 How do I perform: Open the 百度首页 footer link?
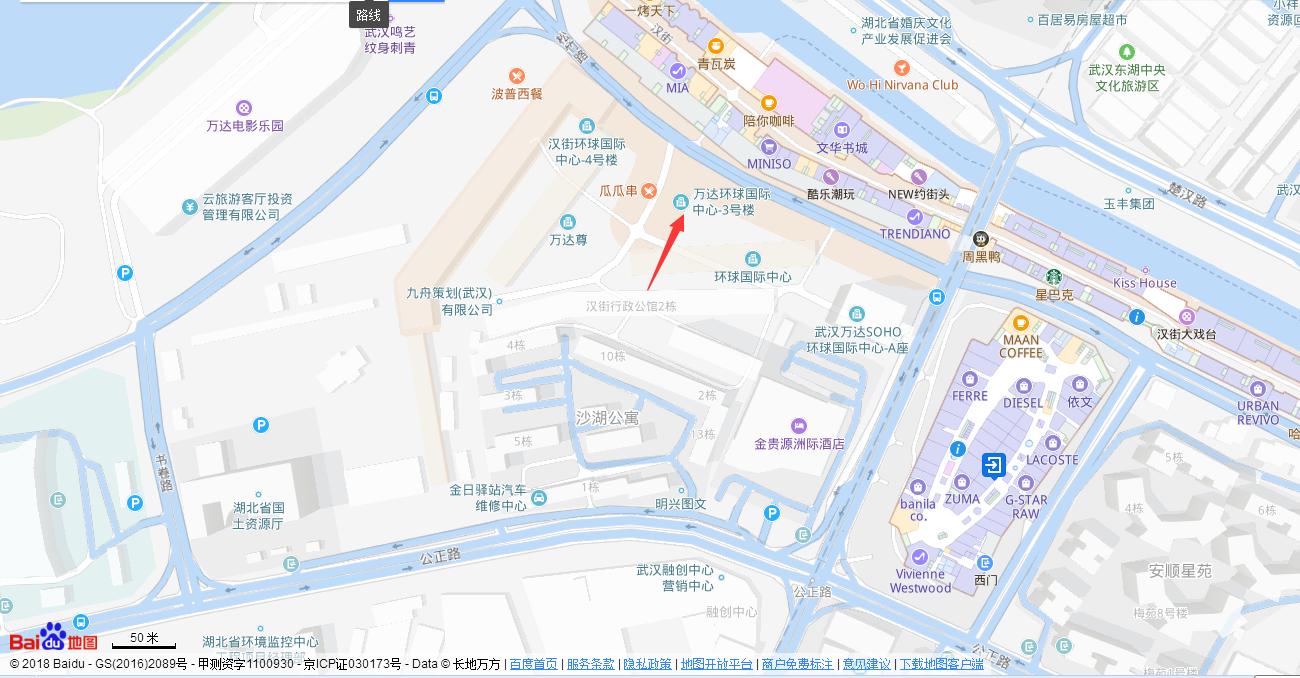pyautogui.click(x=533, y=664)
